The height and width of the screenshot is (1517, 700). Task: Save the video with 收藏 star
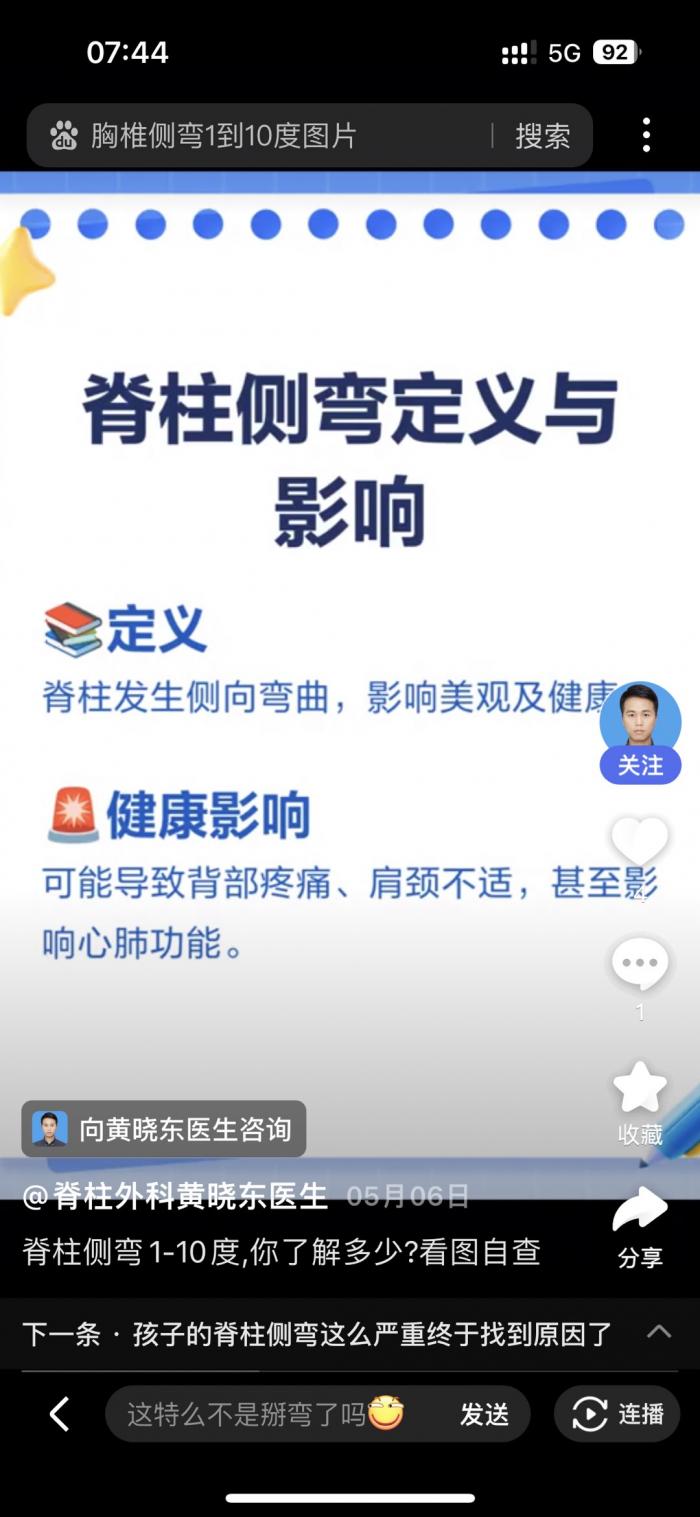[639, 1090]
